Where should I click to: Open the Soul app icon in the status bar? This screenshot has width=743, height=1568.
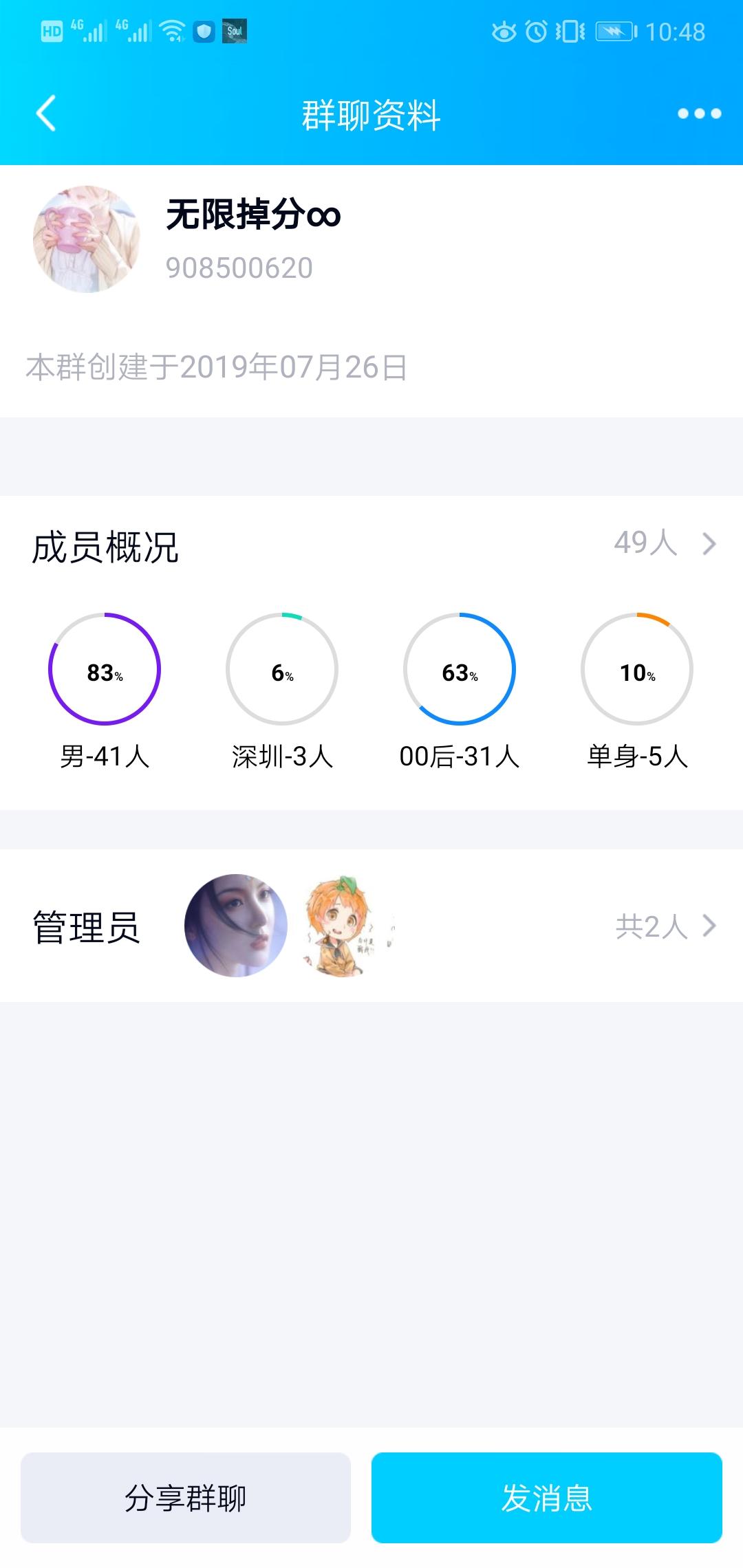235,30
